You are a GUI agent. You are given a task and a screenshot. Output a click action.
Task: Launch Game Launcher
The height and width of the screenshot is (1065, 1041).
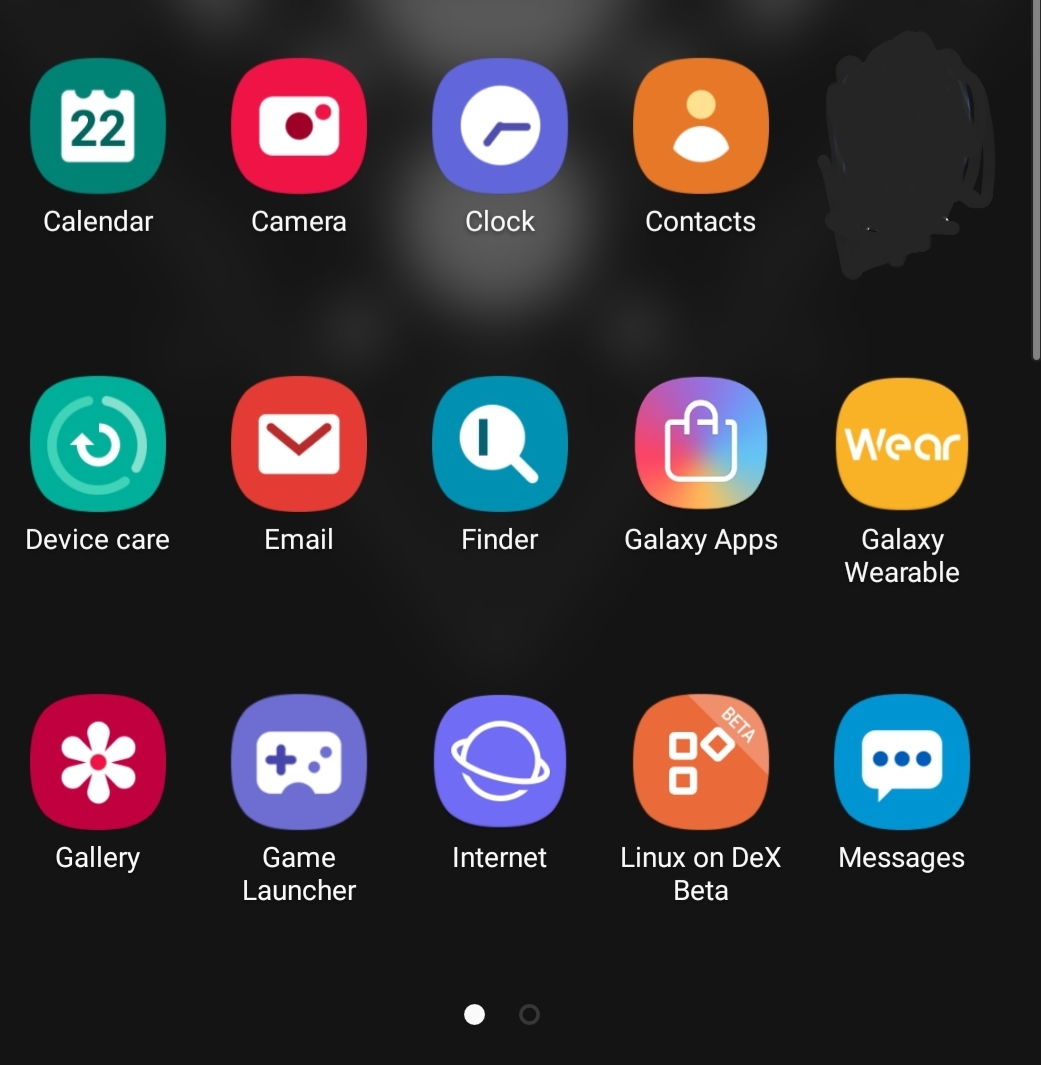(299, 762)
